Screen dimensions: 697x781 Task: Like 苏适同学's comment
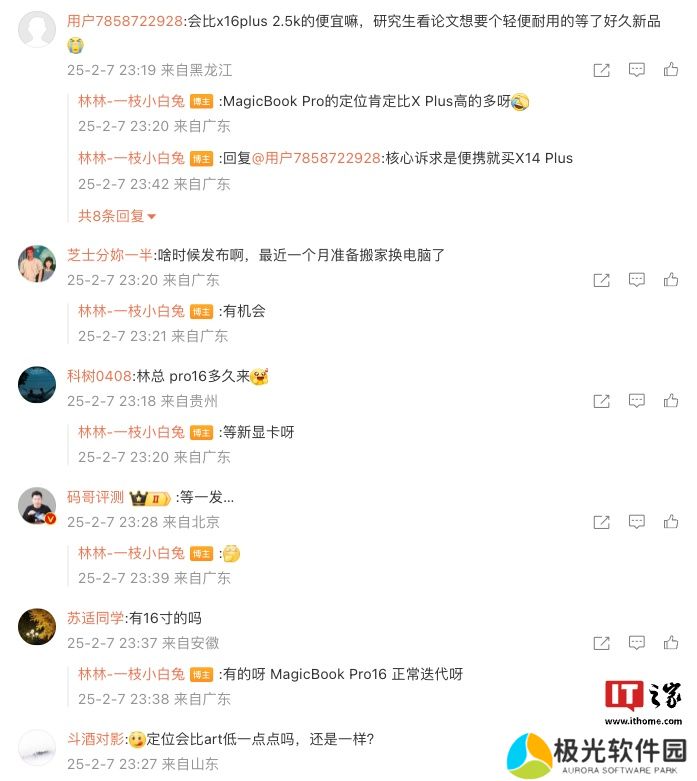pyautogui.click(x=671, y=643)
